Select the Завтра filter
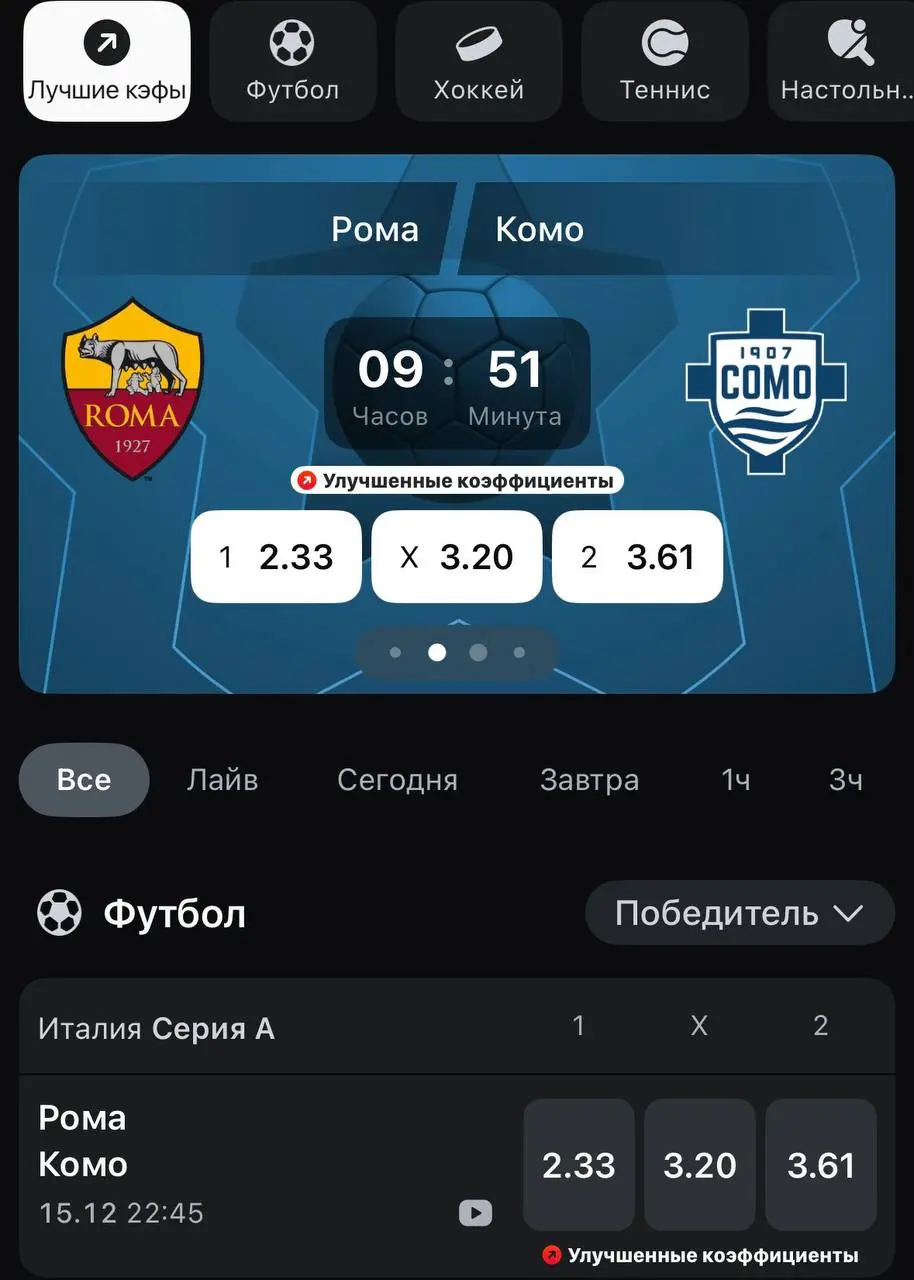 tap(589, 779)
